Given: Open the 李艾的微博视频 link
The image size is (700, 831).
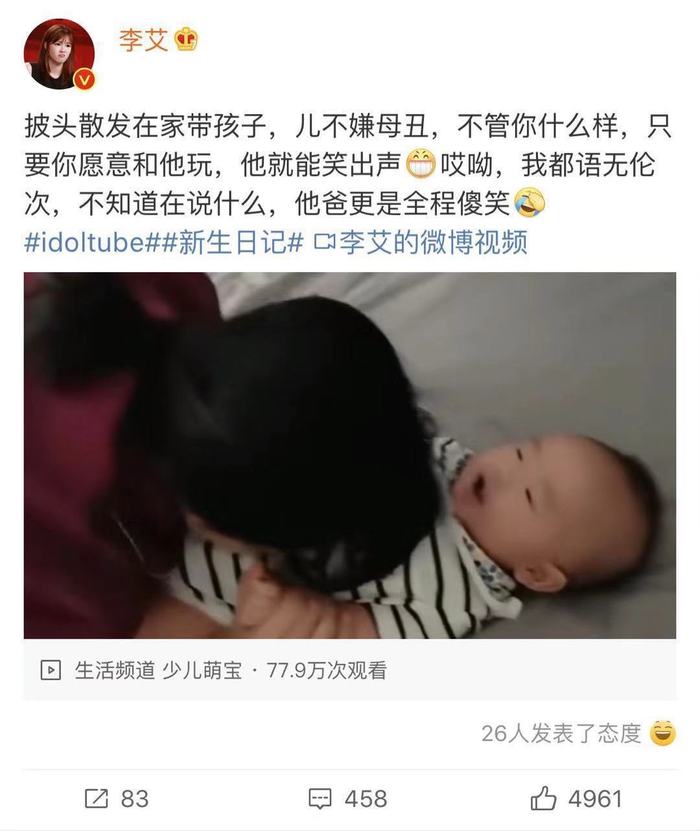Looking at the screenshot, I should 420,241.
